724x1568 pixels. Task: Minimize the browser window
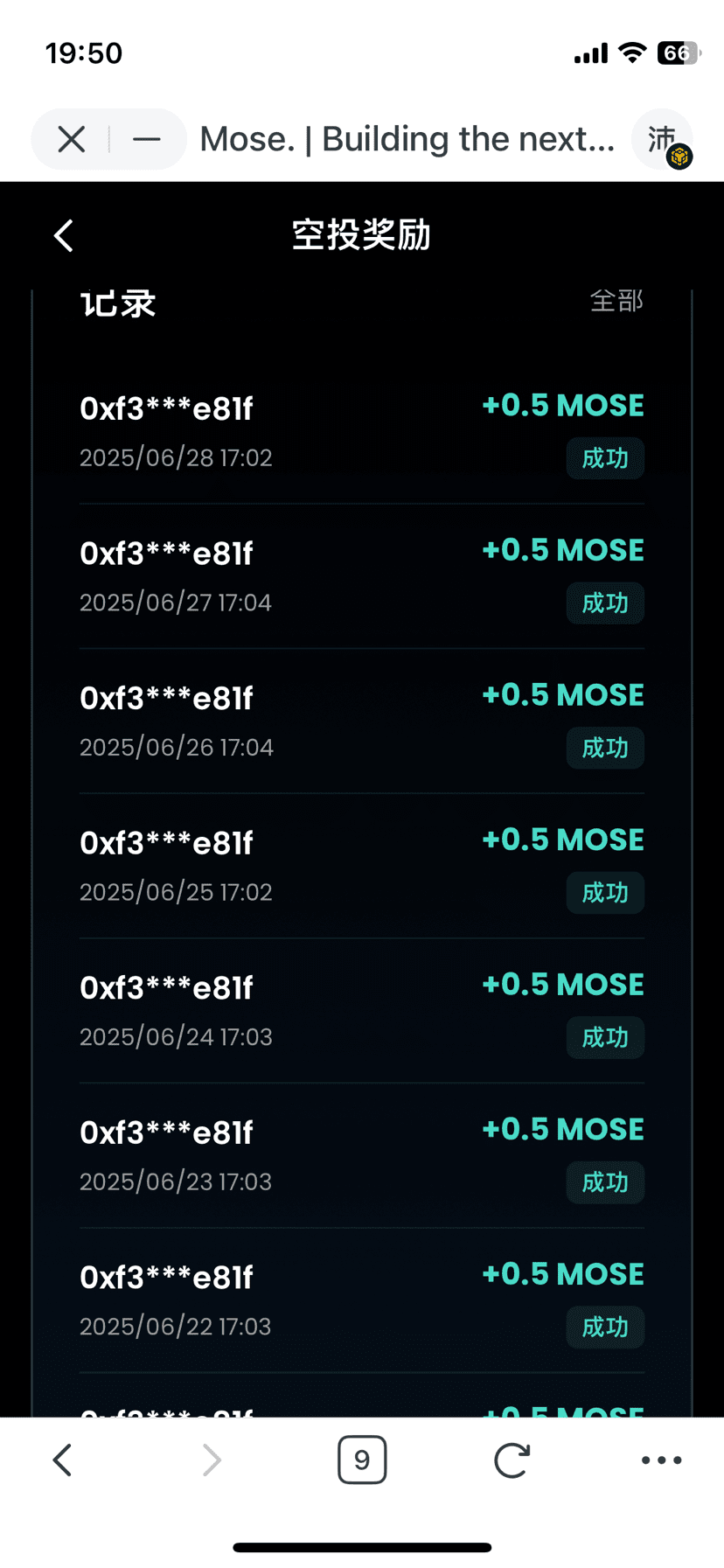click(147, 139)
